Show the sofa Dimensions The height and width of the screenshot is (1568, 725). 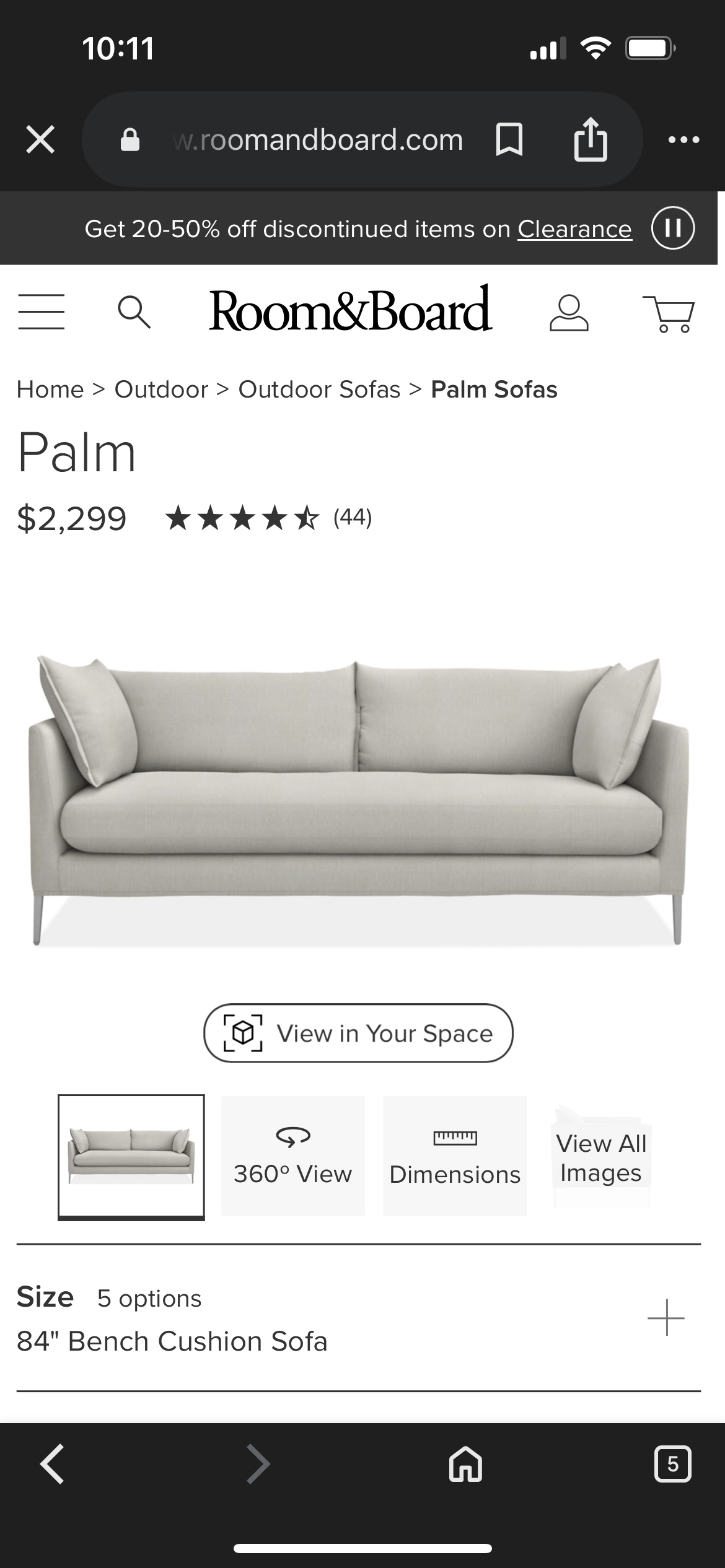(x=455, y=1156)
